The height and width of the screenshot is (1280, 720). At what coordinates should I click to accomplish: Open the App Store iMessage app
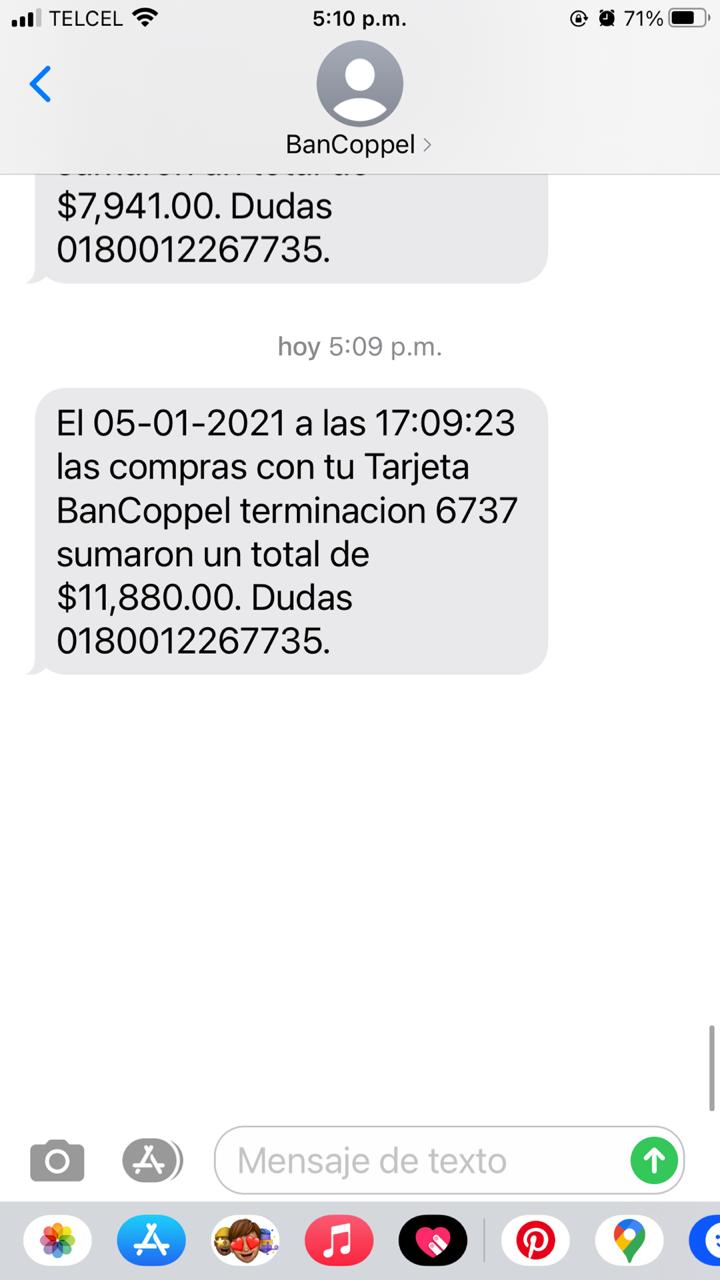point(152,1242)
